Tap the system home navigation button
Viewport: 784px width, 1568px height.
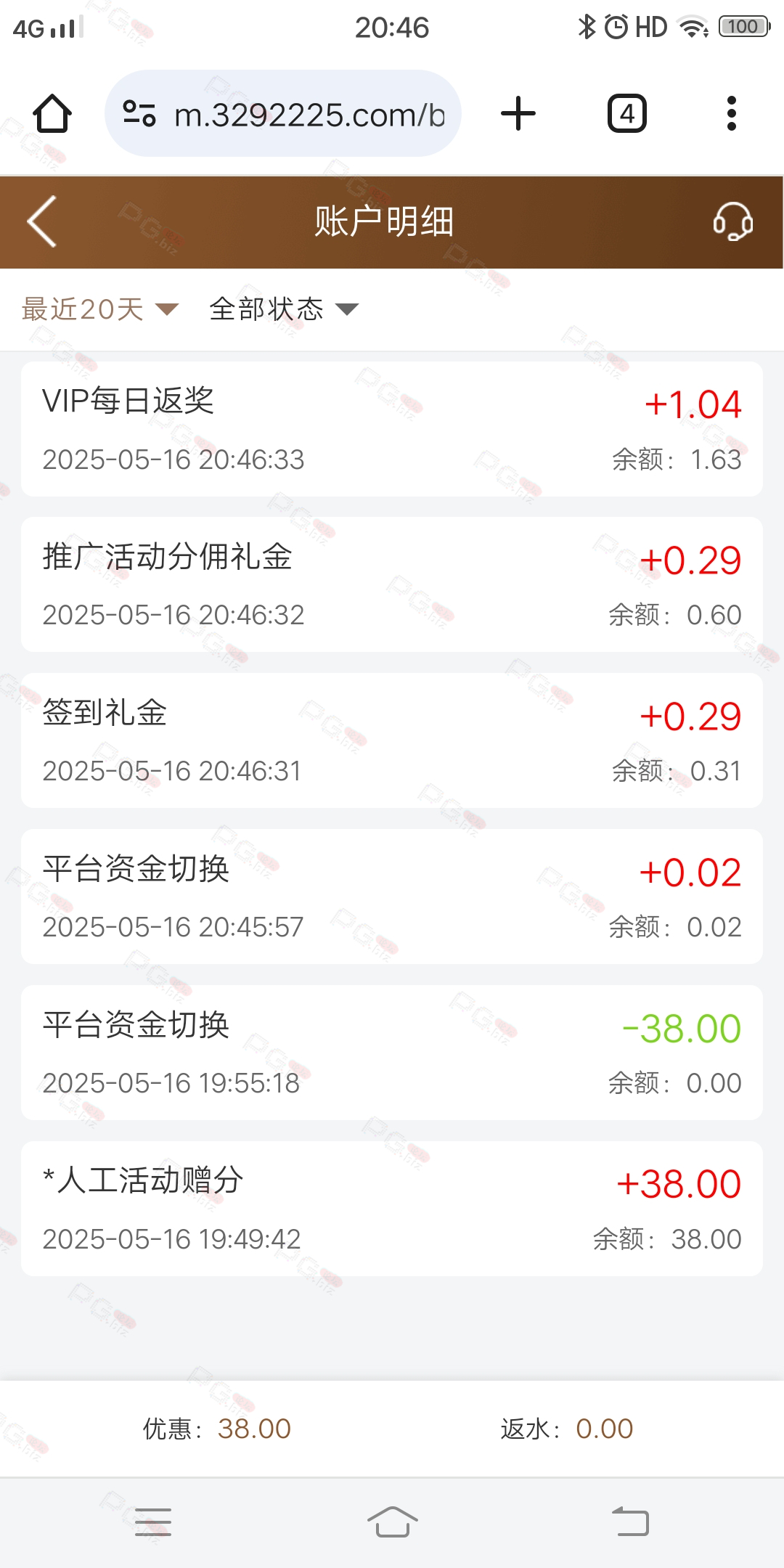[x=392, y=1522]
